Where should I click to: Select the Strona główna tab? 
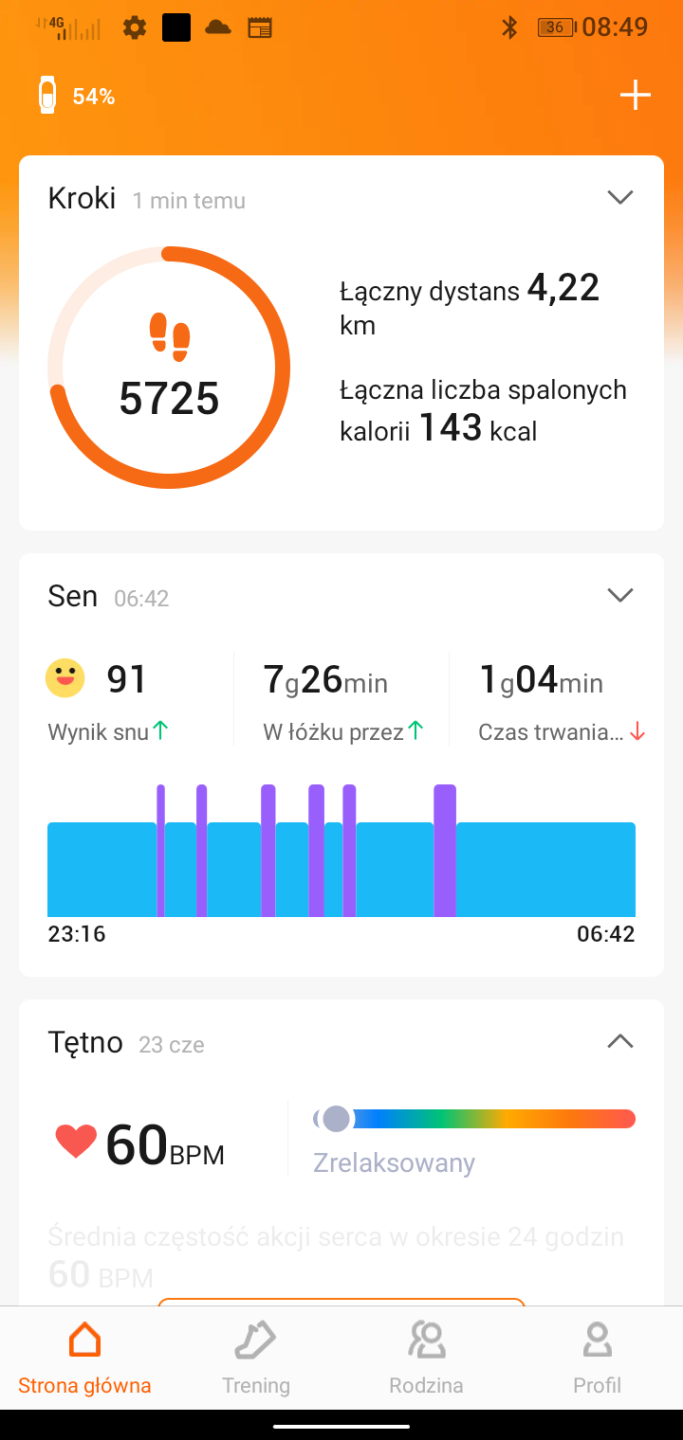tap(85, 1358)
